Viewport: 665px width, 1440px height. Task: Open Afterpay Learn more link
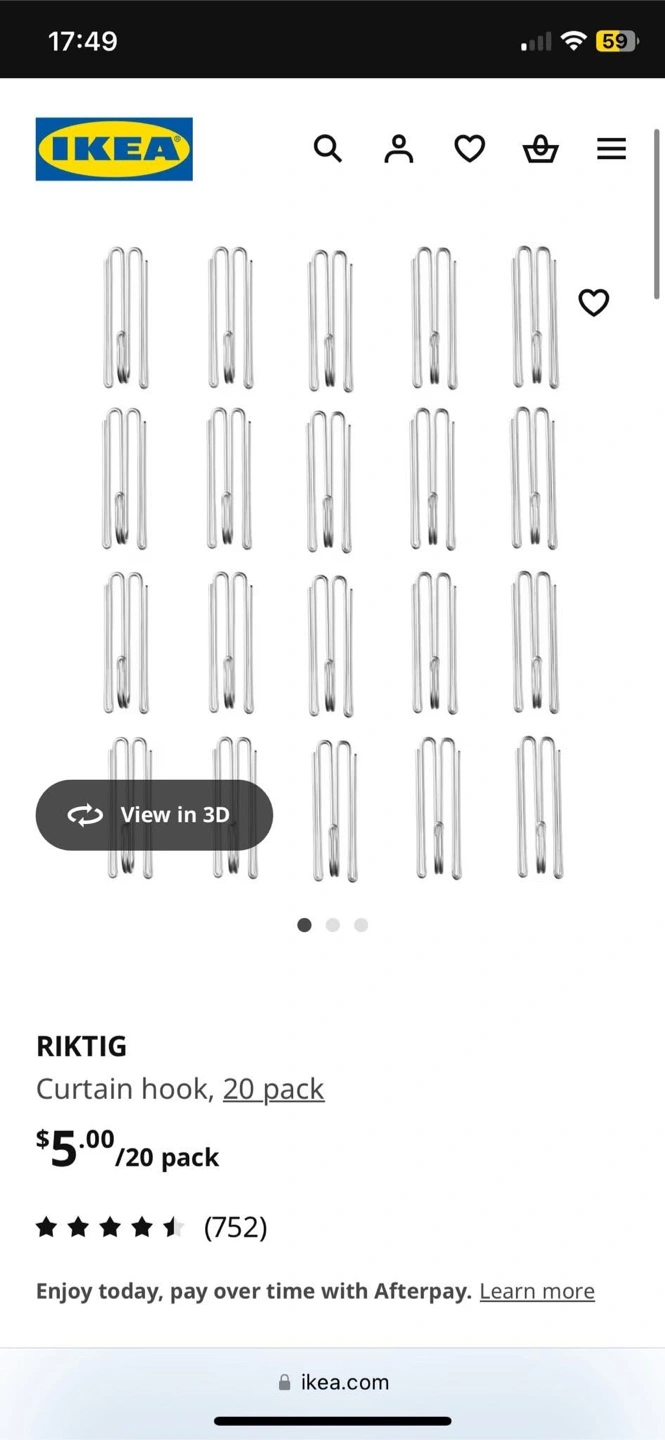[x=537, y=1291]
